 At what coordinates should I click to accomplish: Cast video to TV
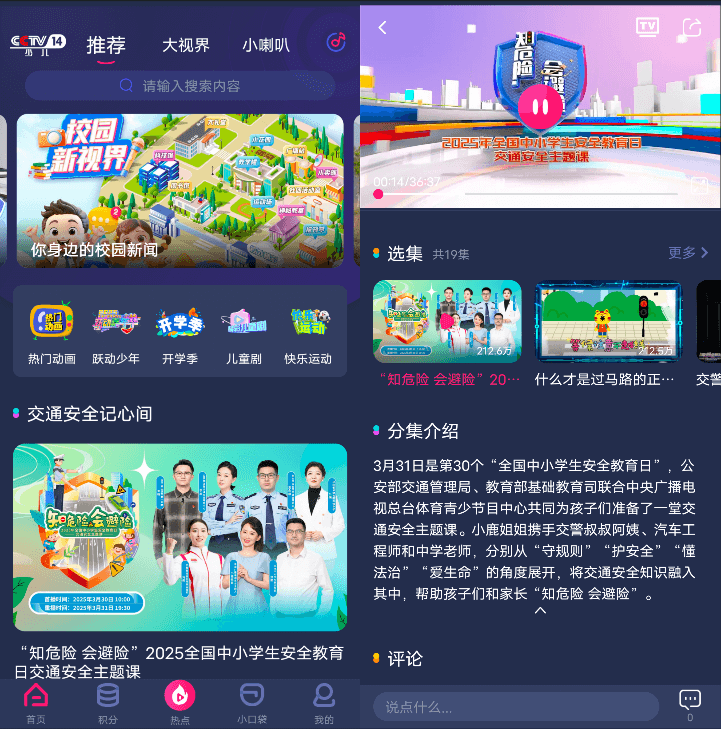pos(648,26)
